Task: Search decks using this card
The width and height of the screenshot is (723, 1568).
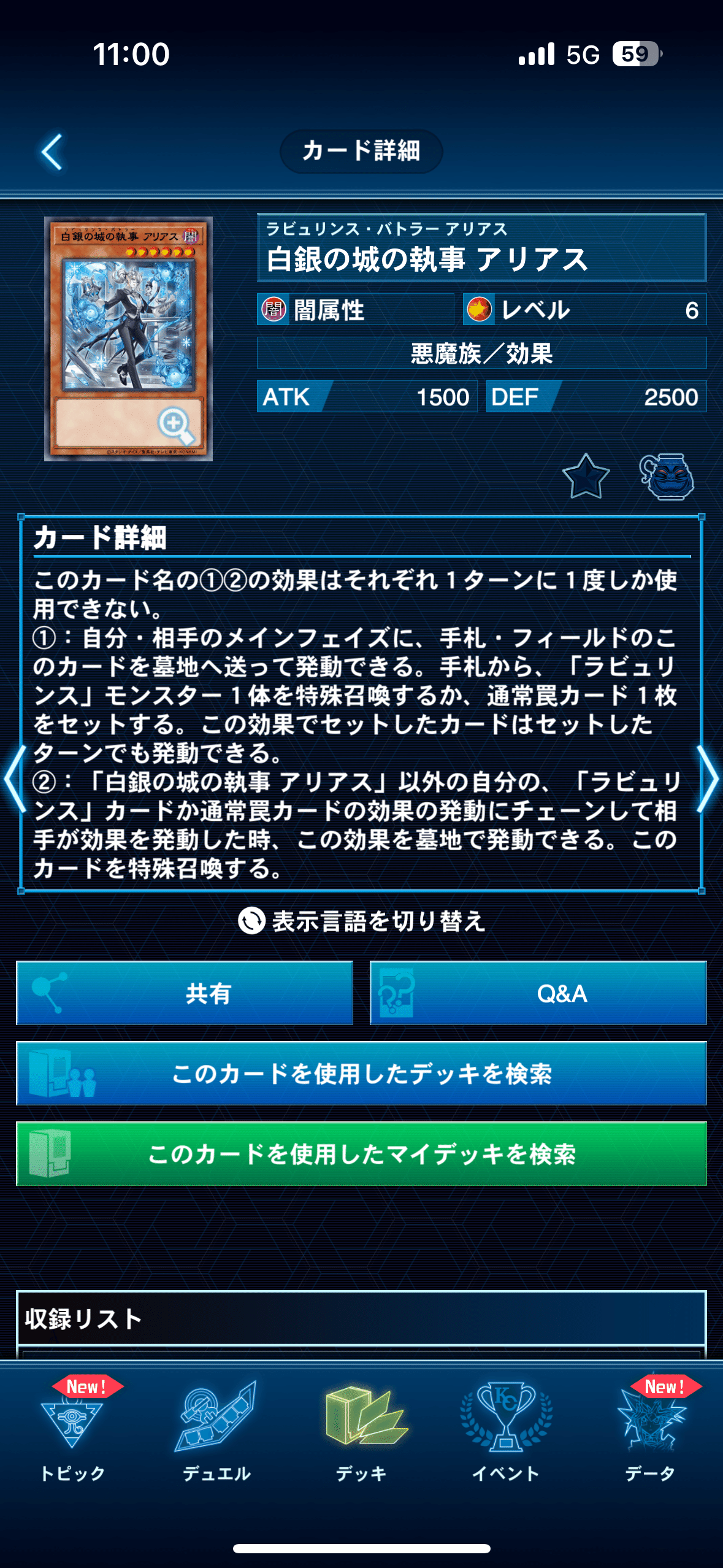Action: [x=362, y=1074]
